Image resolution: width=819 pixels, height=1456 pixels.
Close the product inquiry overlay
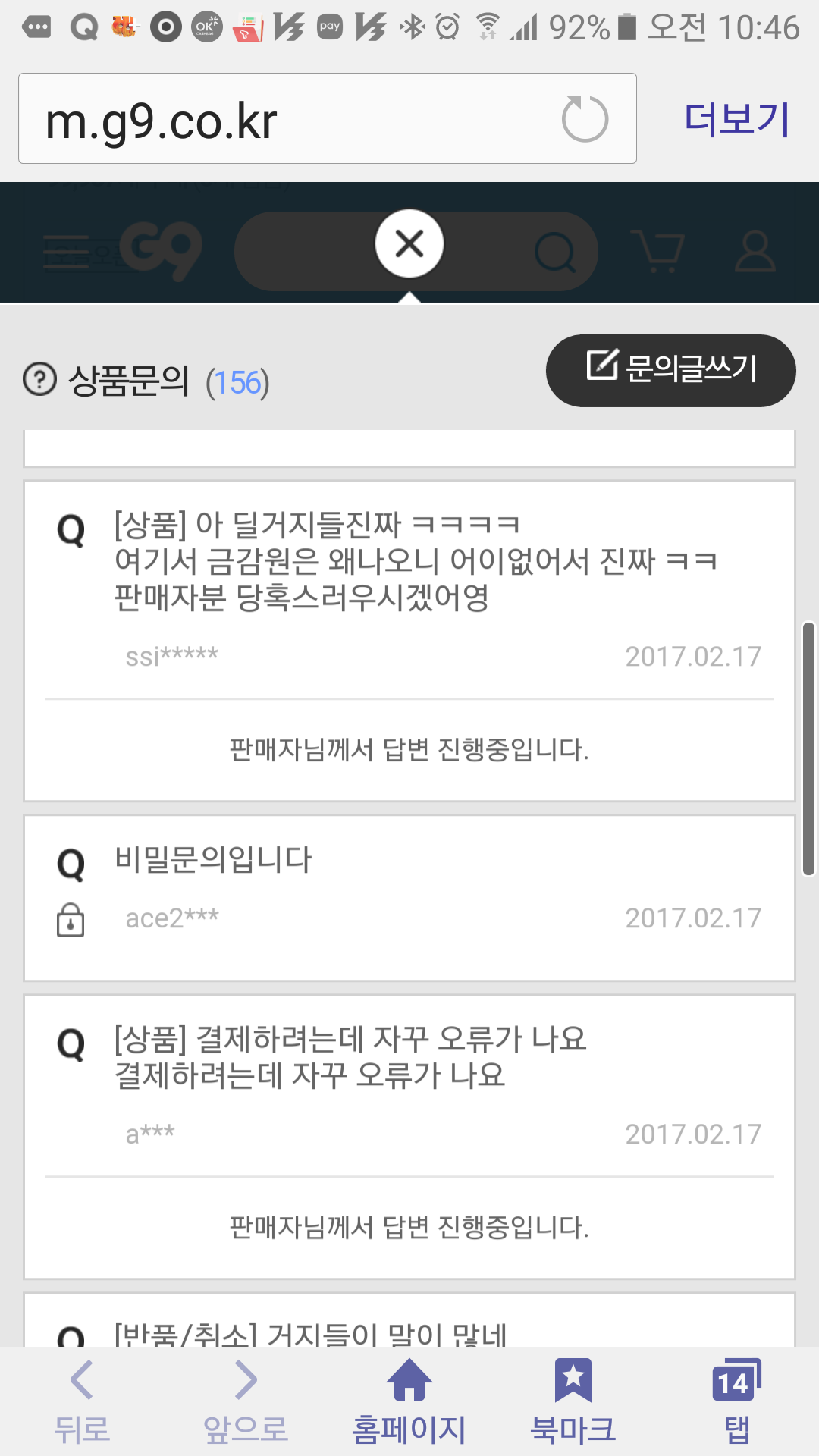click(409, 244)
